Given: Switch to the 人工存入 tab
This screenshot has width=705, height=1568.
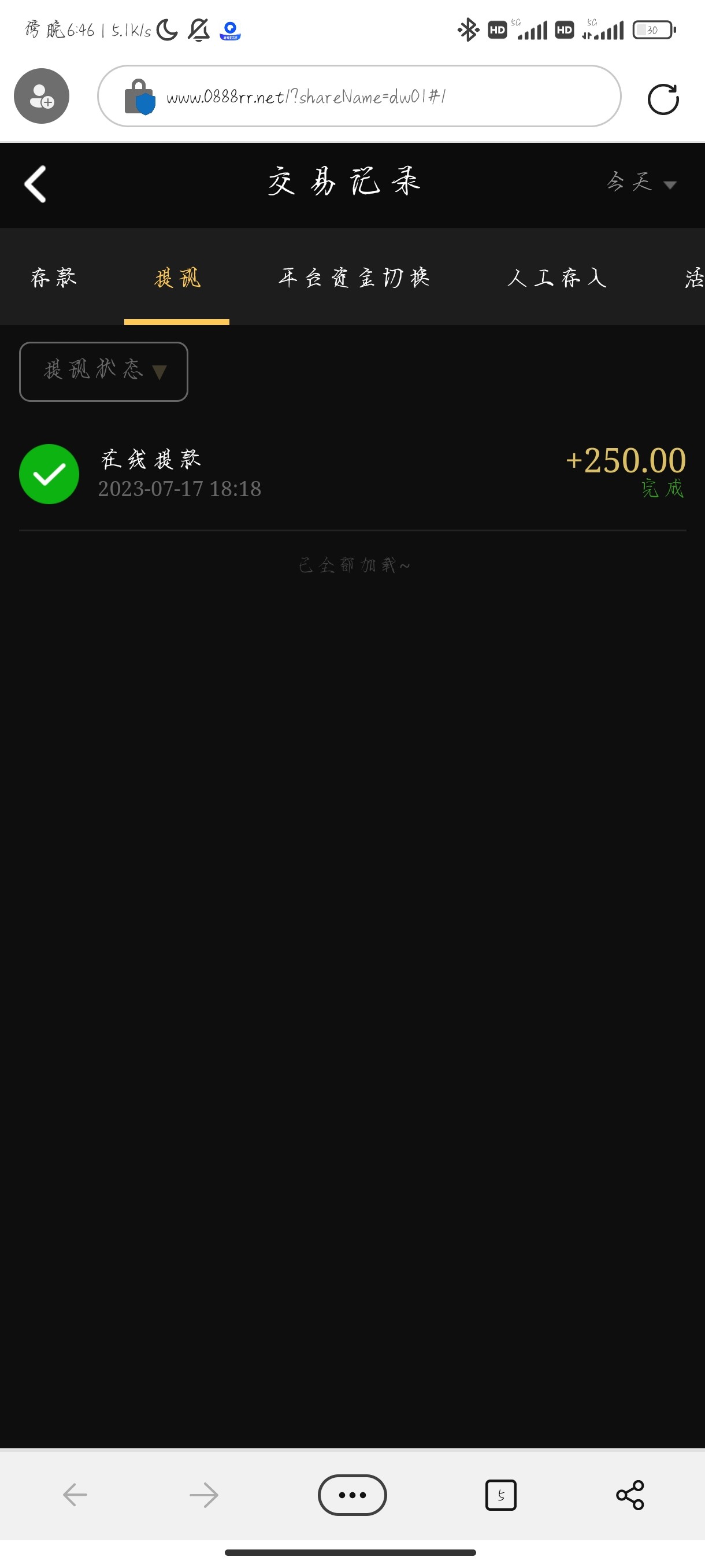Looking at the screenshot, I should click(x=556, y=278).
